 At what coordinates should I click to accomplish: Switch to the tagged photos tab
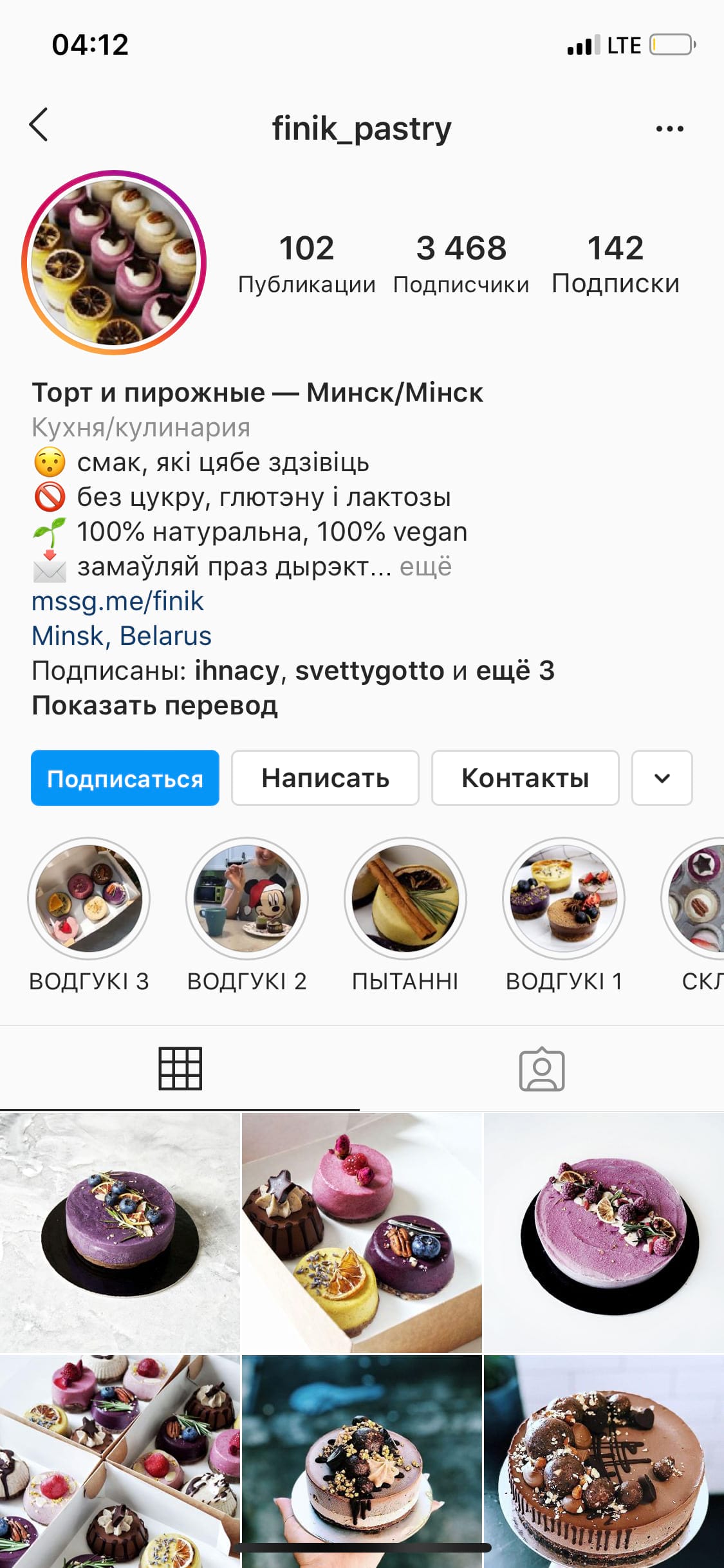[x=542, y=1069]
